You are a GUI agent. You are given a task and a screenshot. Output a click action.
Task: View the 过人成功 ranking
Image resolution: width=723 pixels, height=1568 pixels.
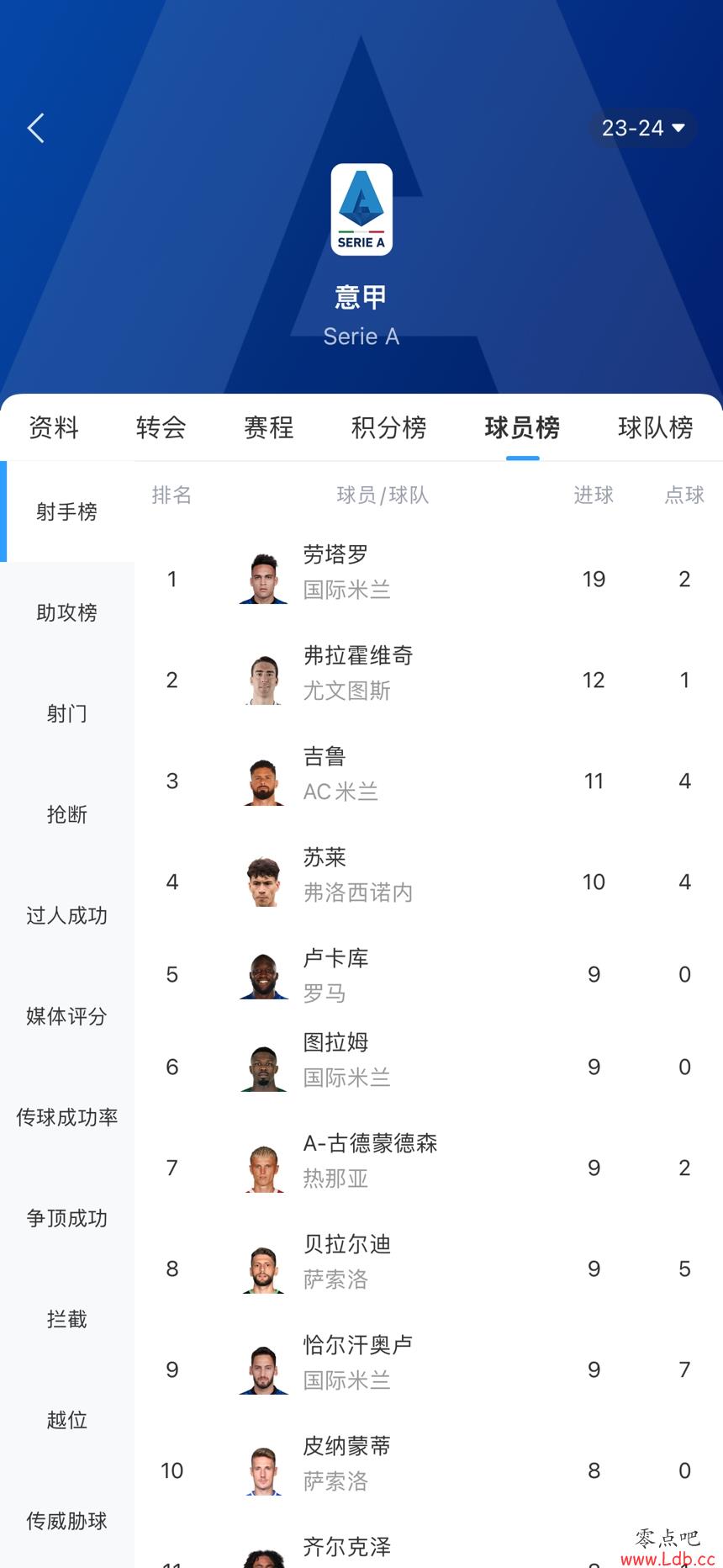click(66, 915)
